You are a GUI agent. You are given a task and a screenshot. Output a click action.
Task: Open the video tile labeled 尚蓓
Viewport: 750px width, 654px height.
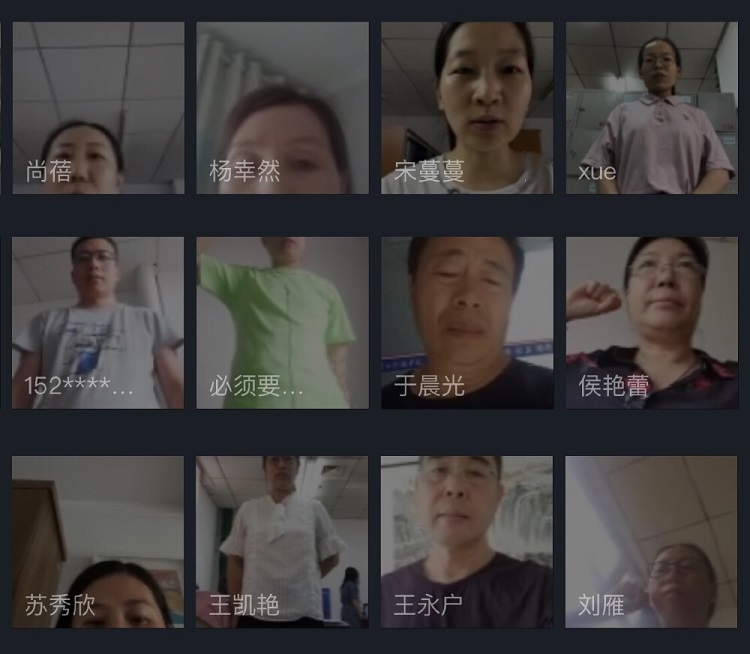tap(98, 108)
